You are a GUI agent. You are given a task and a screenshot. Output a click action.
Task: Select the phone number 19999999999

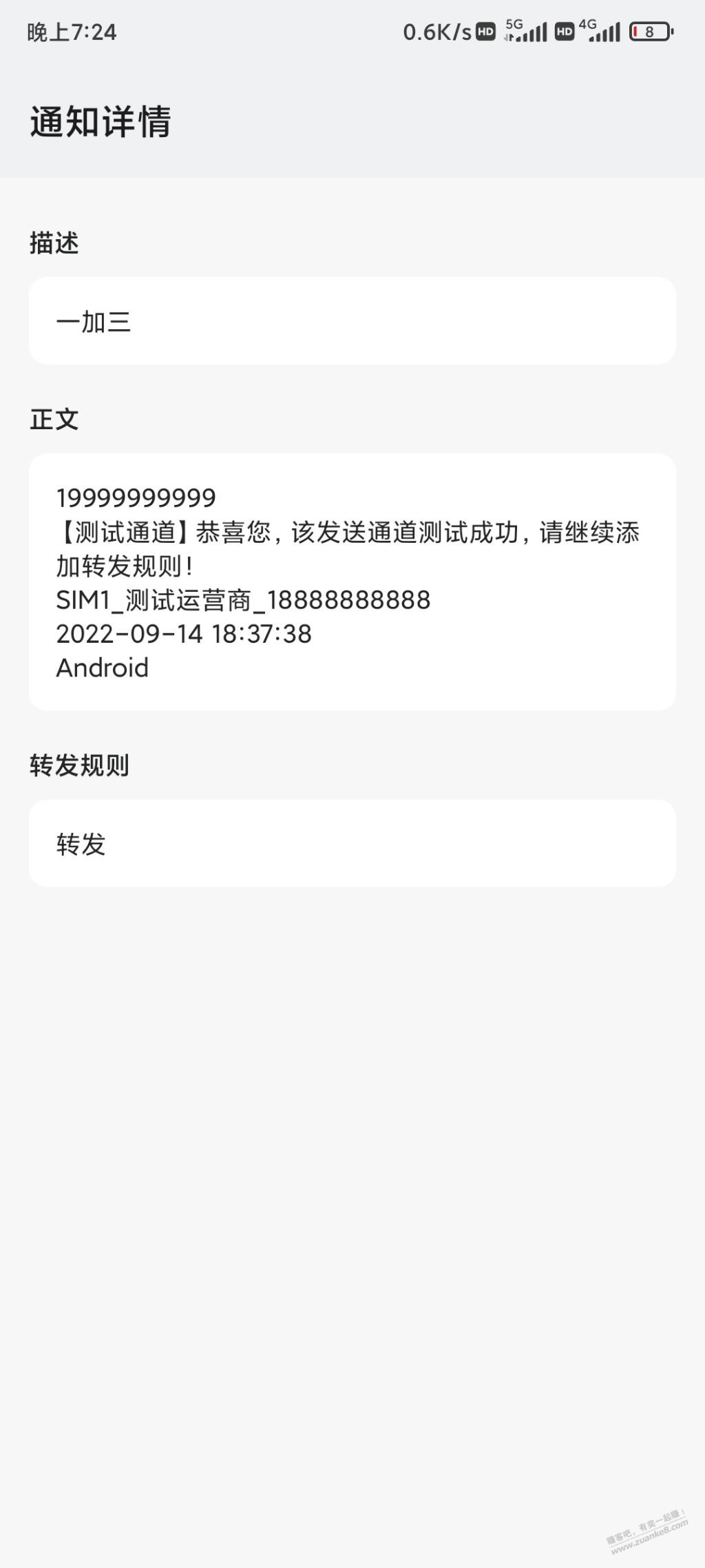pos(136,495)
